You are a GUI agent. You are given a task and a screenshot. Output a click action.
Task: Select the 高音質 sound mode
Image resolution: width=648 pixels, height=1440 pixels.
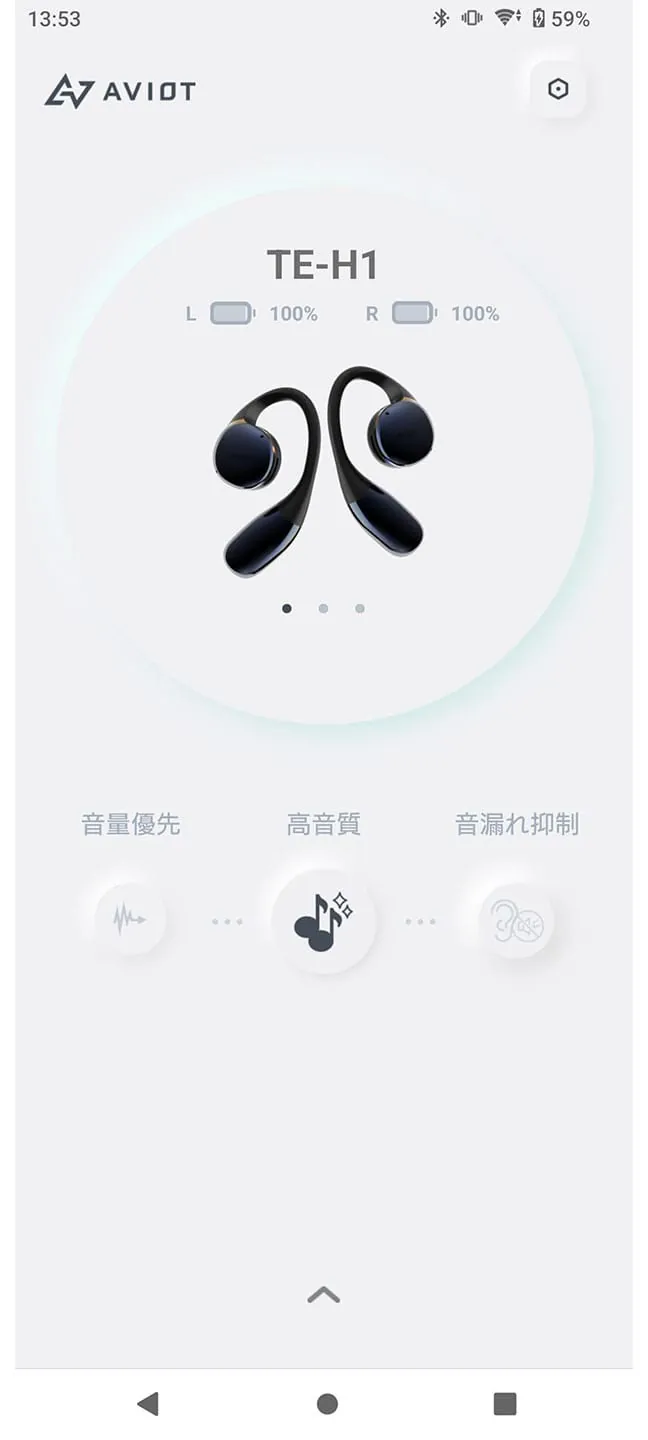coord(323,918)
